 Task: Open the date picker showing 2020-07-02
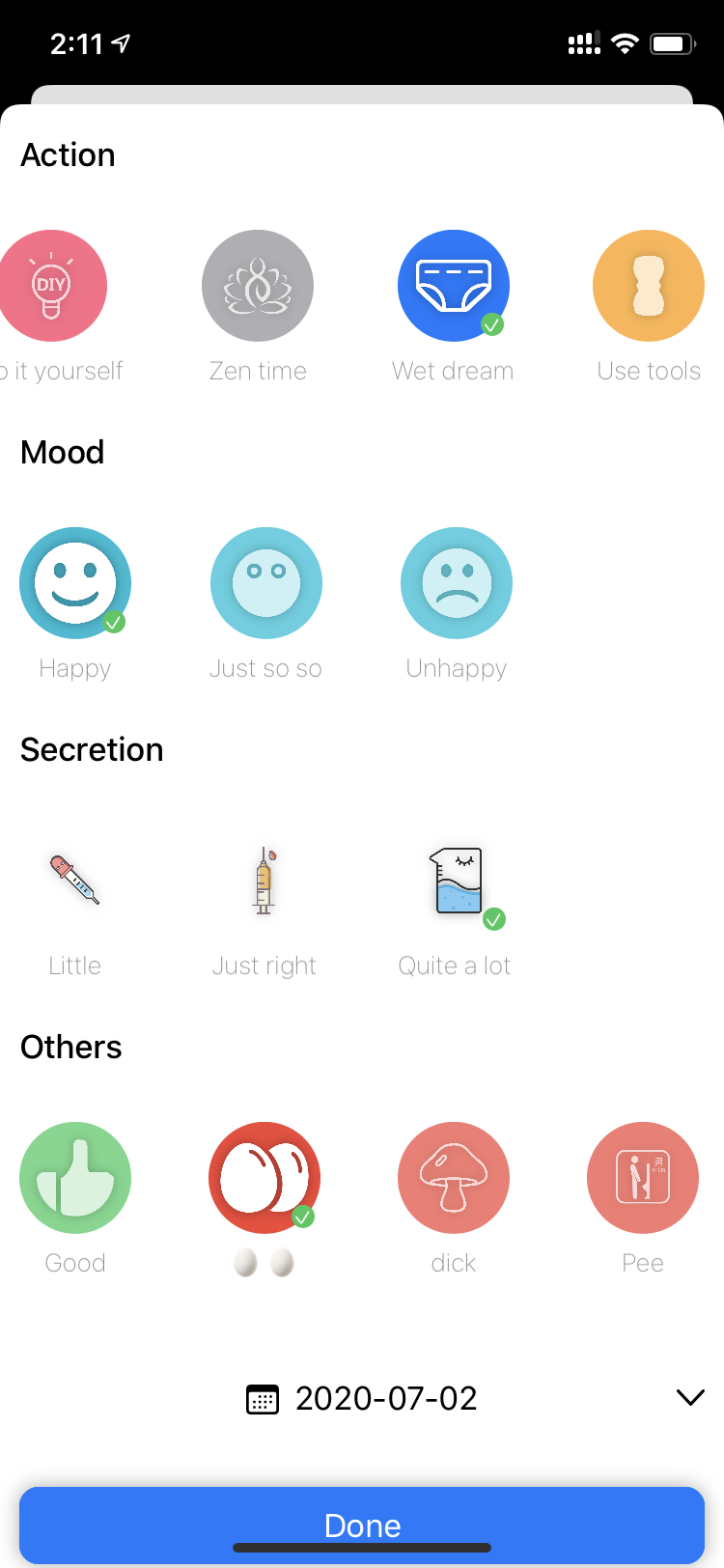click(363, 1398)
